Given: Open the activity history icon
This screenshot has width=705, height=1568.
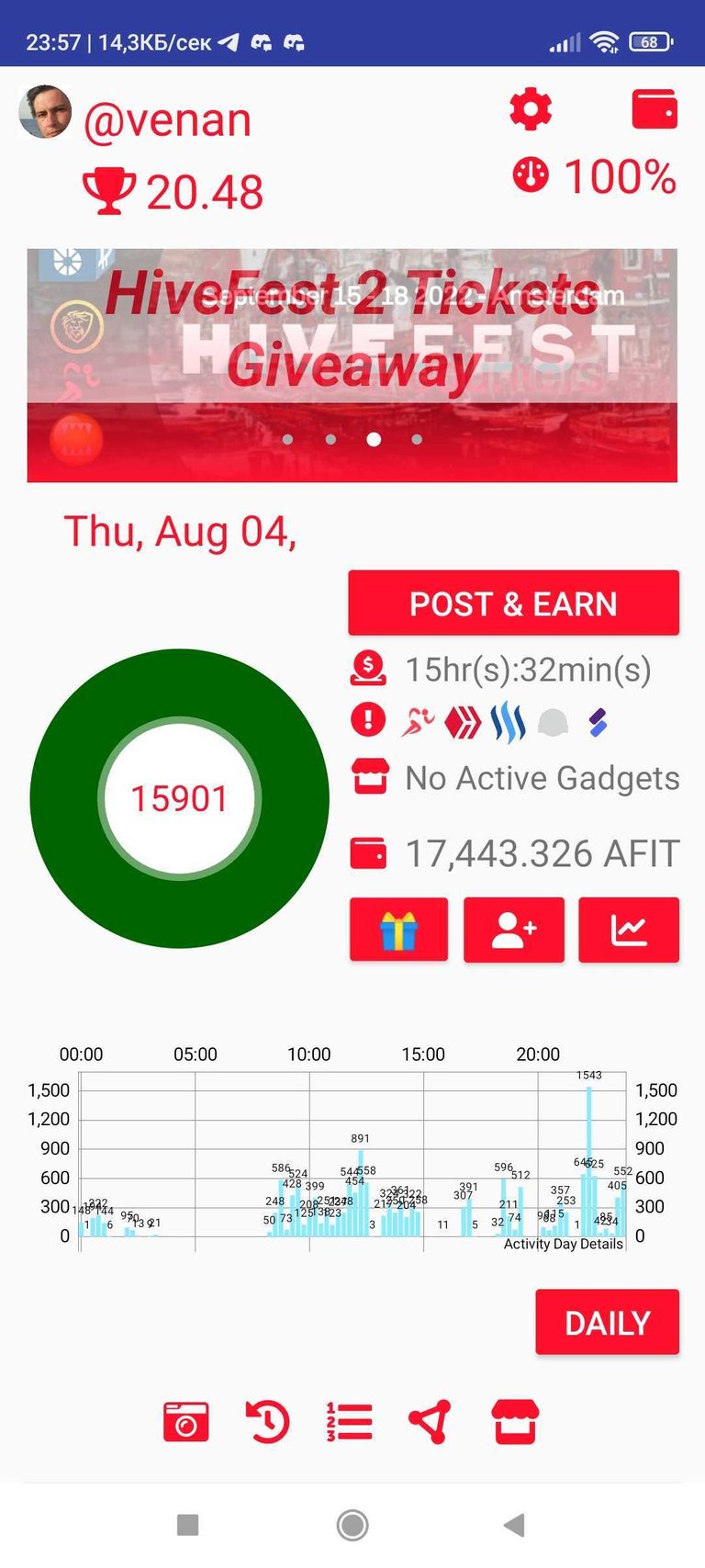Looking at the screenshot, I should [x=267, y=1422].
